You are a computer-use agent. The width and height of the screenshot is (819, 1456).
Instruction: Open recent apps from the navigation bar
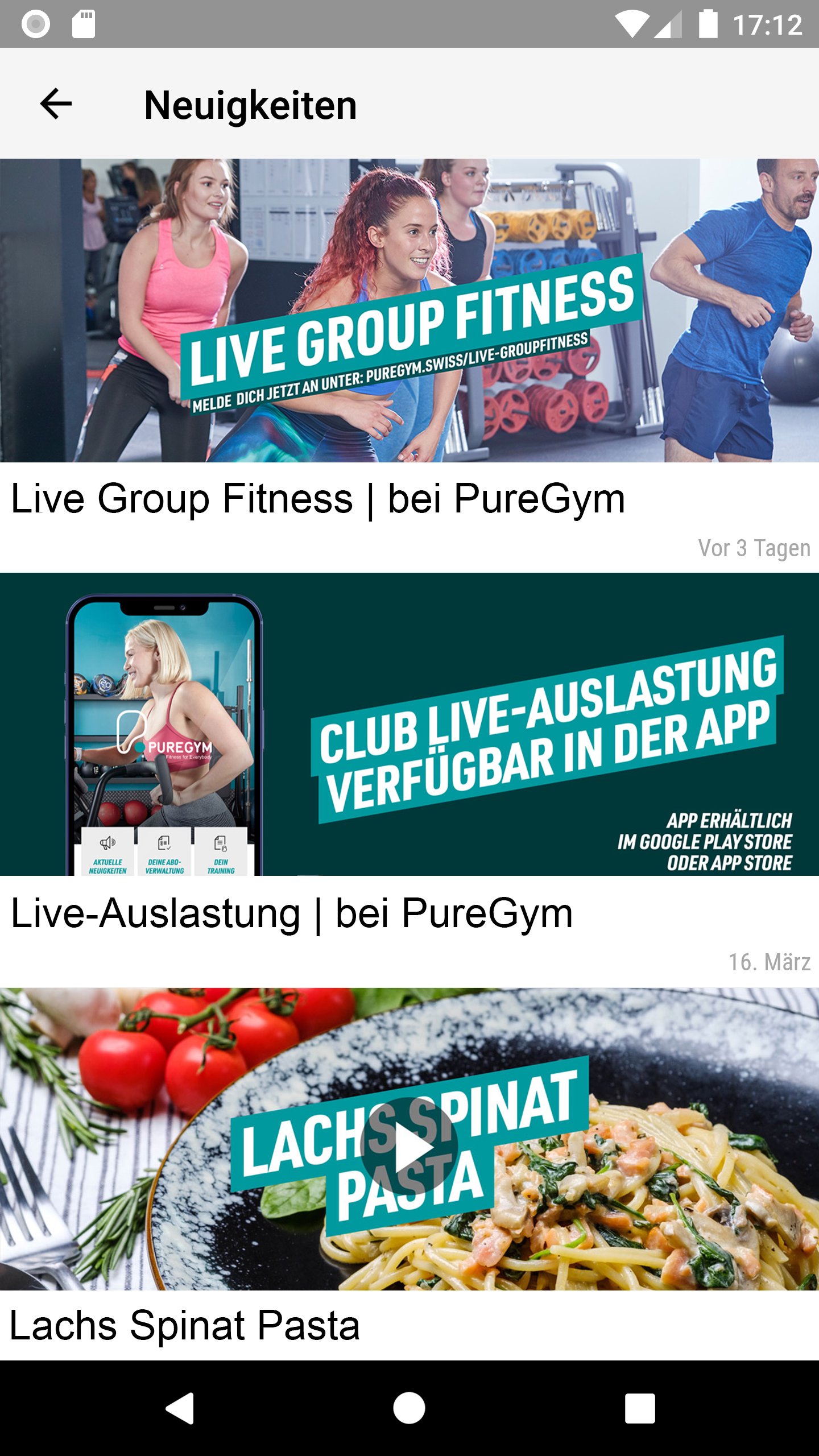click(640, 1408)
